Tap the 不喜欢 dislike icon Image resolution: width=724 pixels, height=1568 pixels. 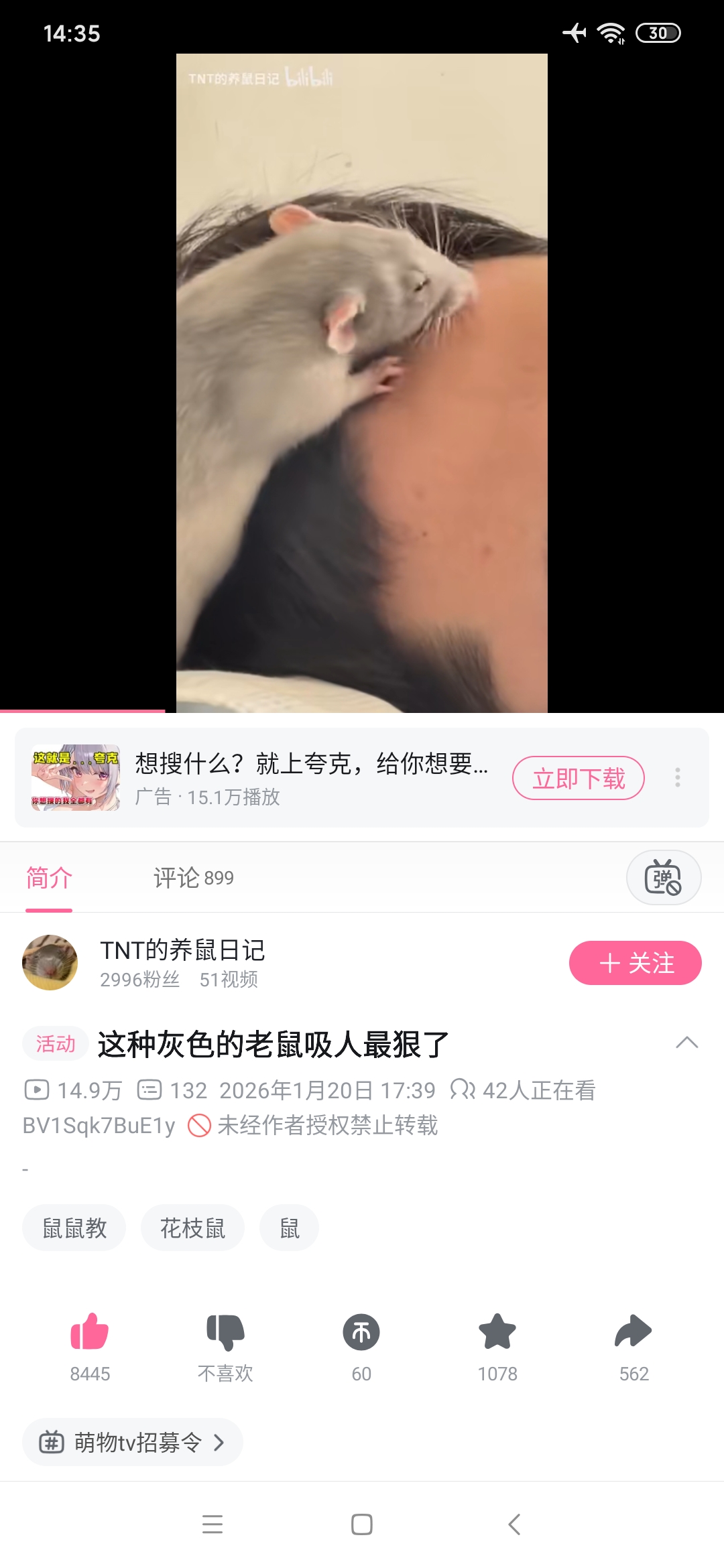tap(225, 1331)
